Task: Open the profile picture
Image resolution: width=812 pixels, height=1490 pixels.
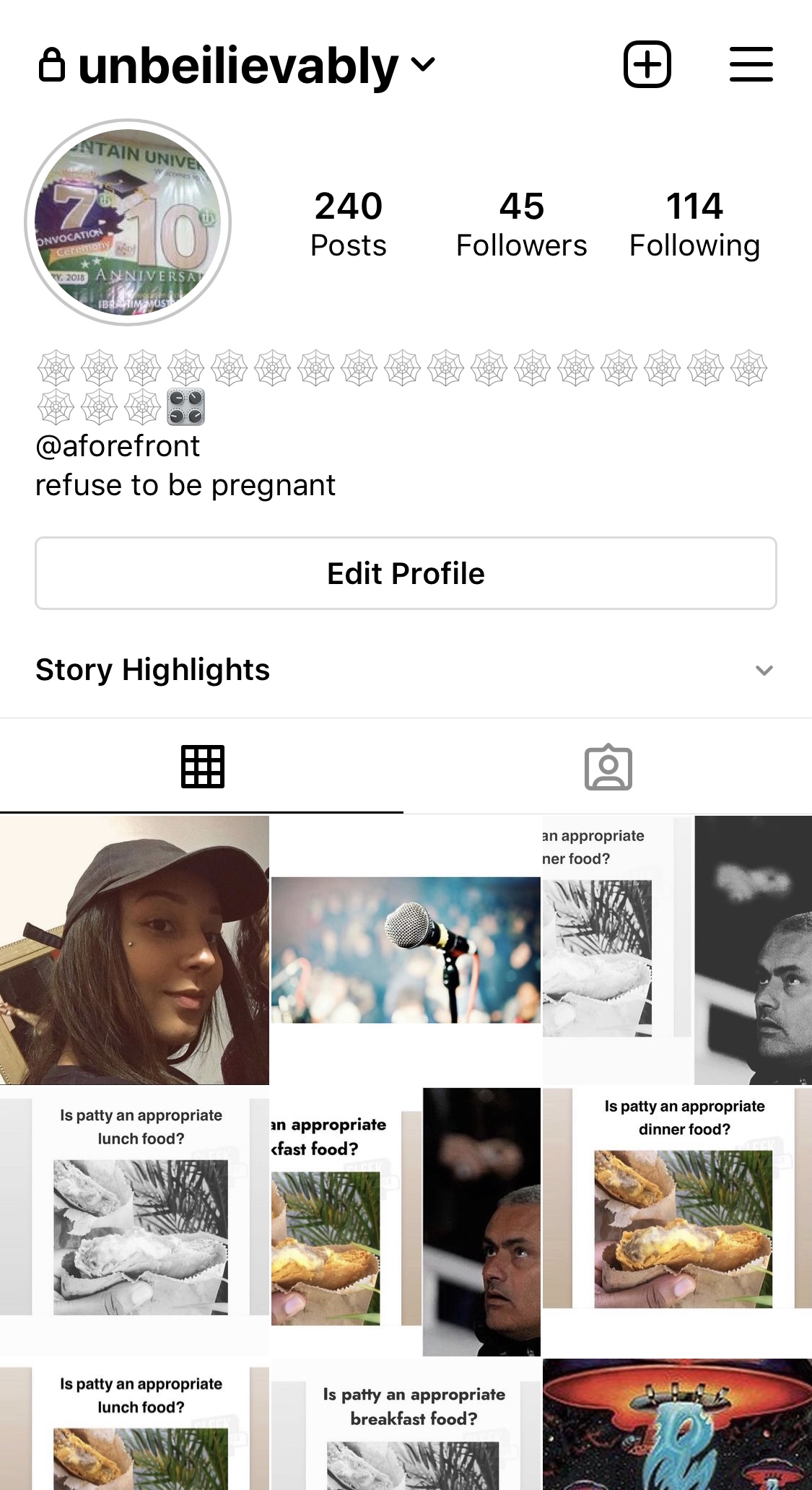Action: [128, 222]
